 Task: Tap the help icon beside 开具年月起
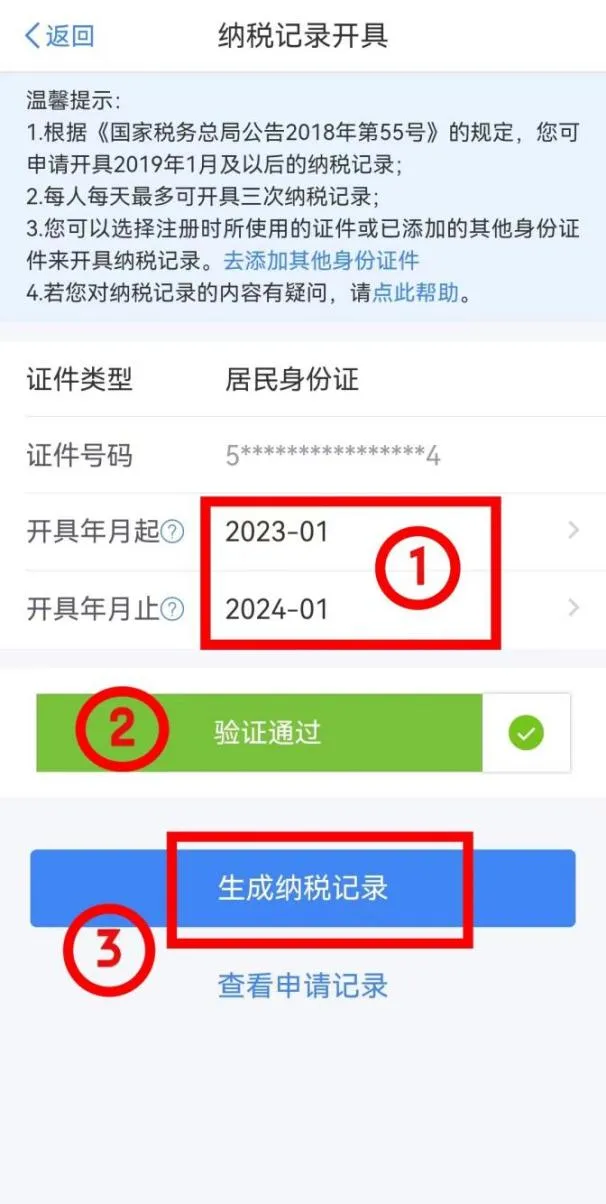coord(173,532)
